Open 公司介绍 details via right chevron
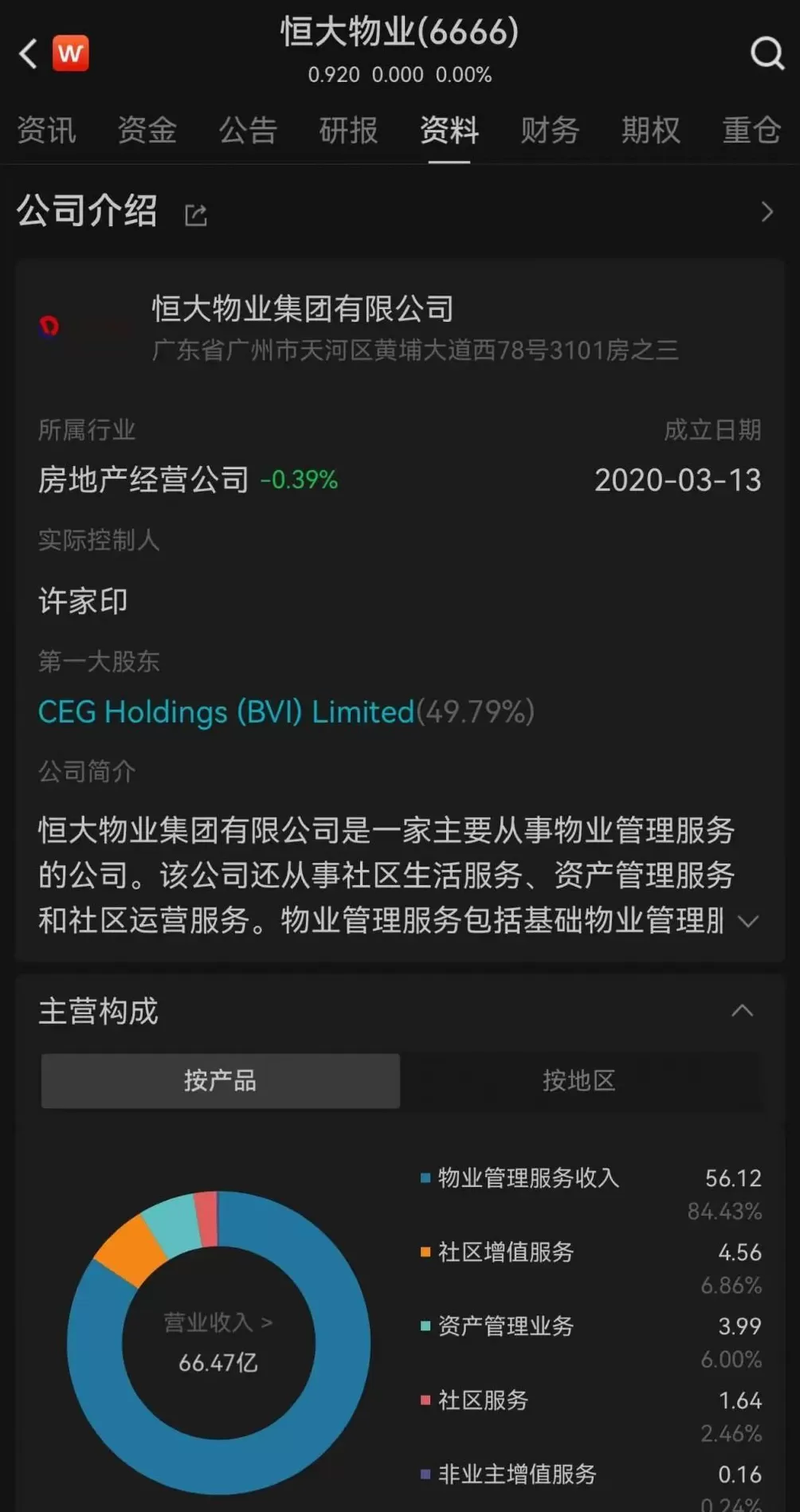 click(x=767, y=213)
